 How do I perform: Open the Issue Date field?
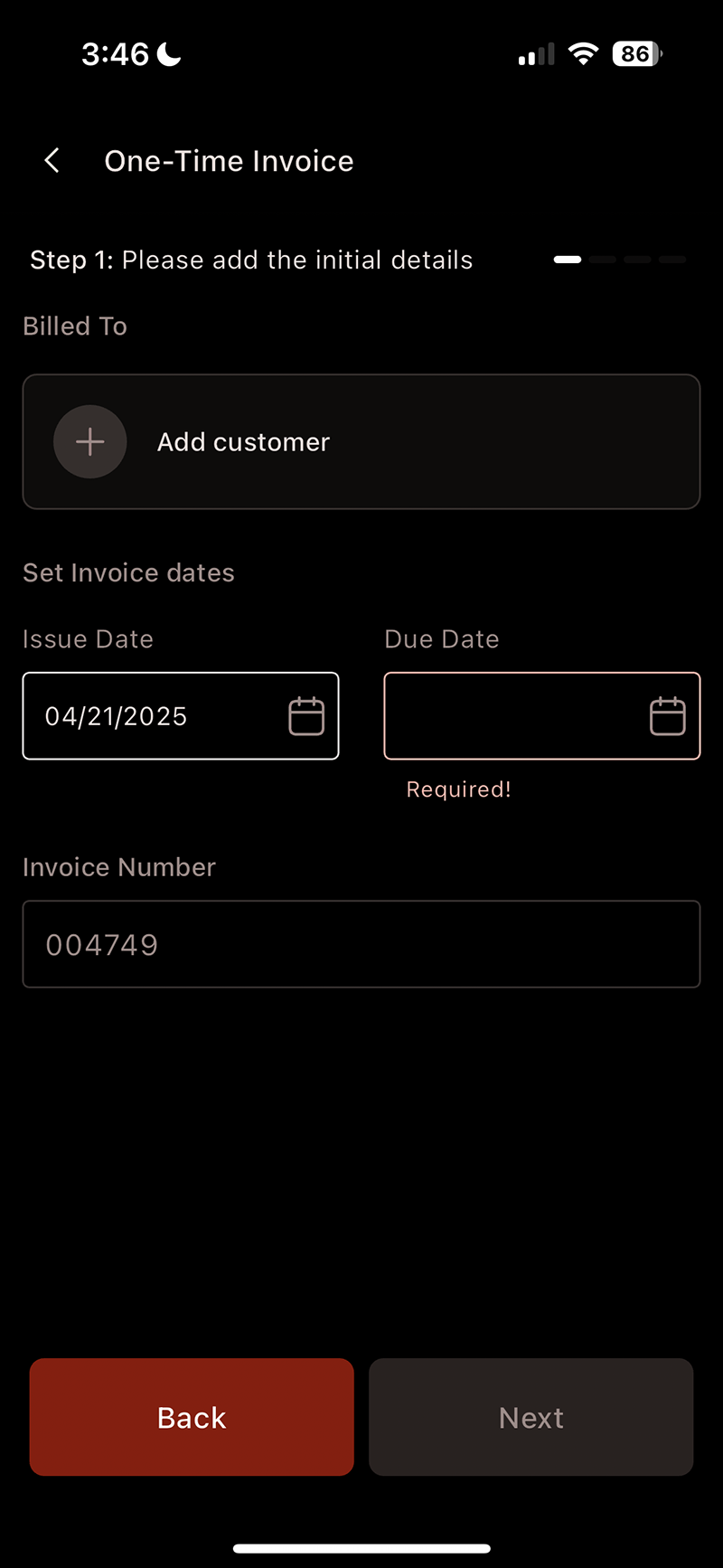click(x=181, y=716)
